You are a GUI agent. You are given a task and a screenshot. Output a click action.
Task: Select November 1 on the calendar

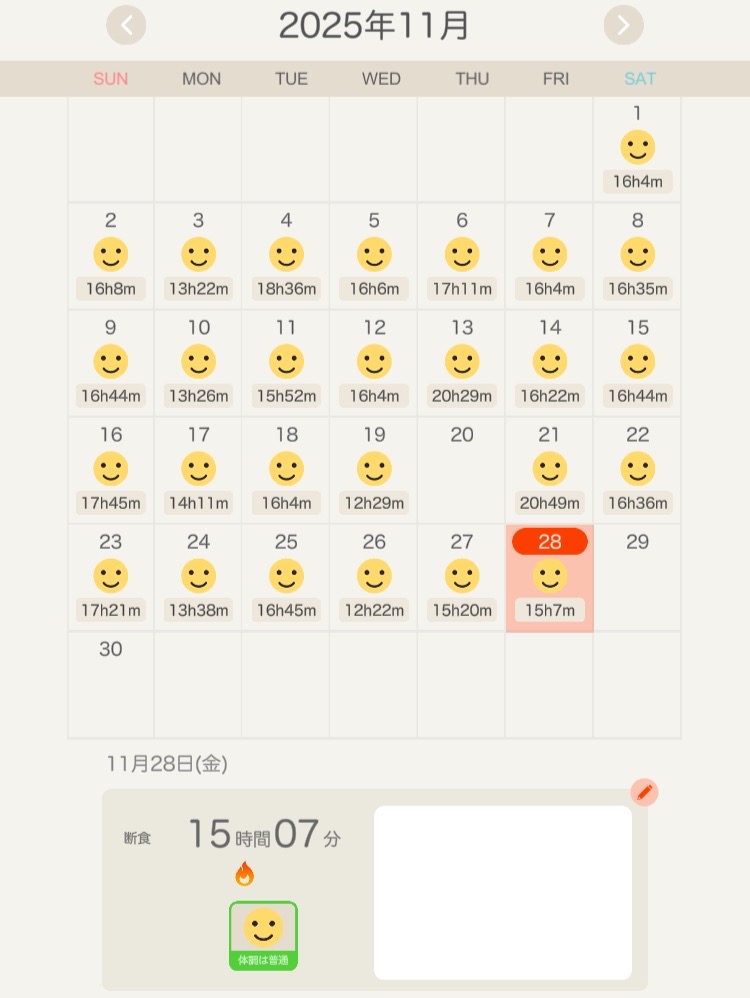[637, 150]
